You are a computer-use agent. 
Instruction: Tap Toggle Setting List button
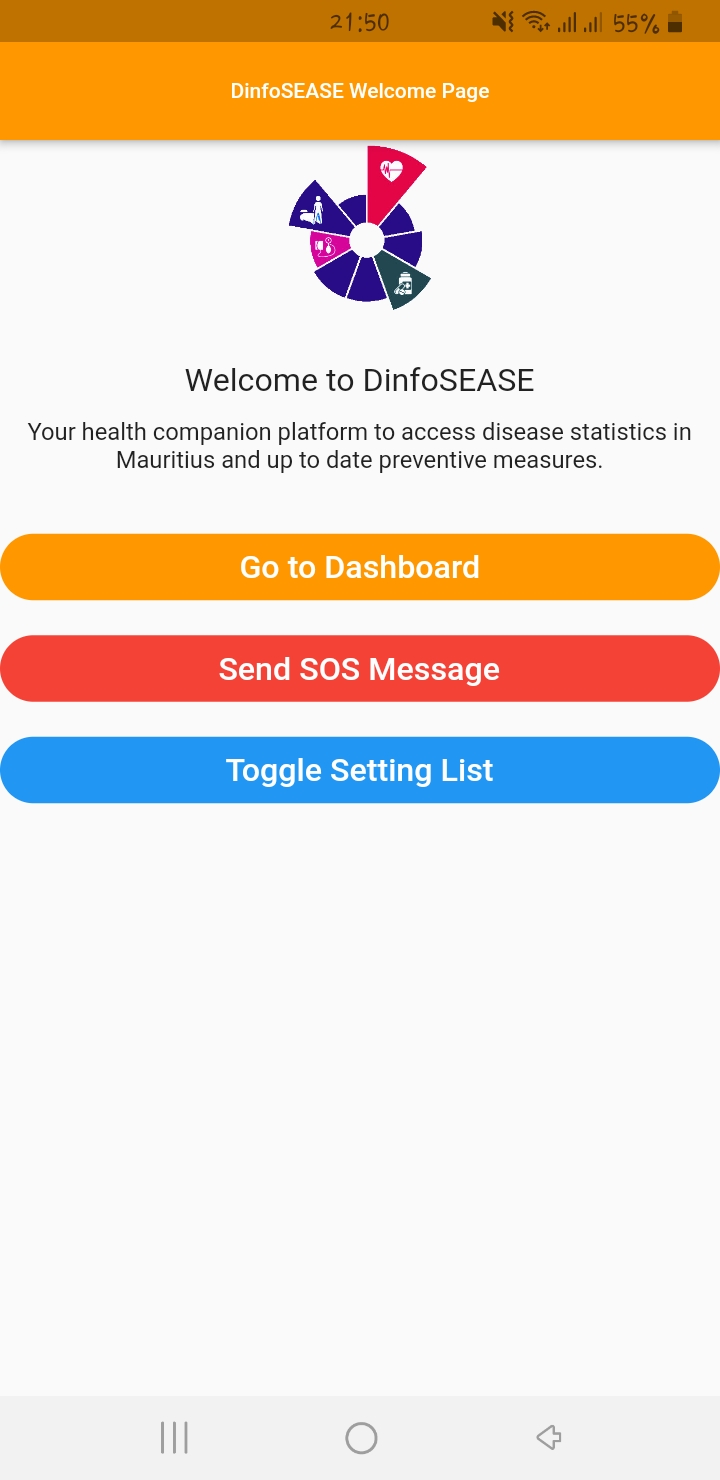click(x=360, y=770)
